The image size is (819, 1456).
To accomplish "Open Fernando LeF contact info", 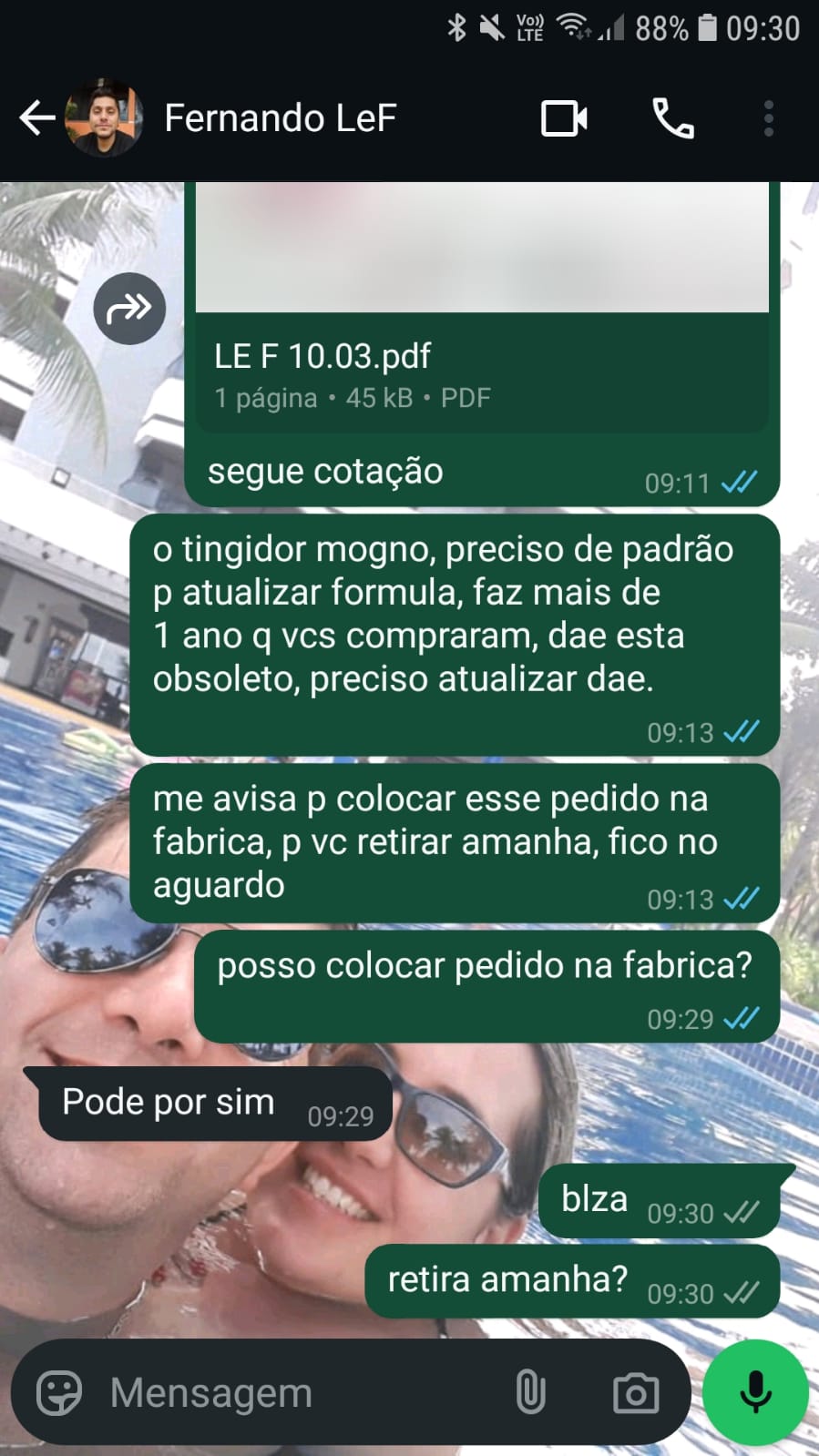I will click(x=280, y=118).
